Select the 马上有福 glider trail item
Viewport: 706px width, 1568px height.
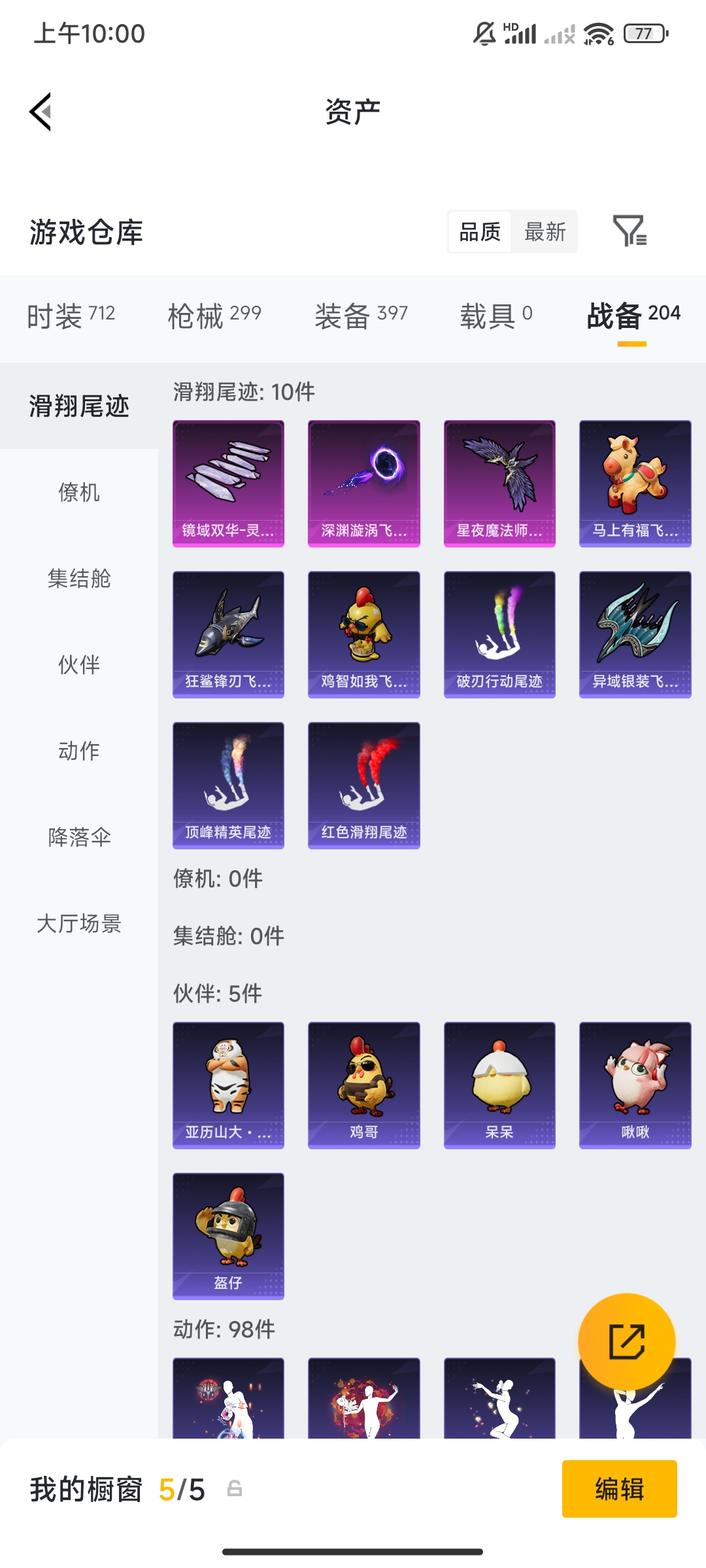pos(635,482)
